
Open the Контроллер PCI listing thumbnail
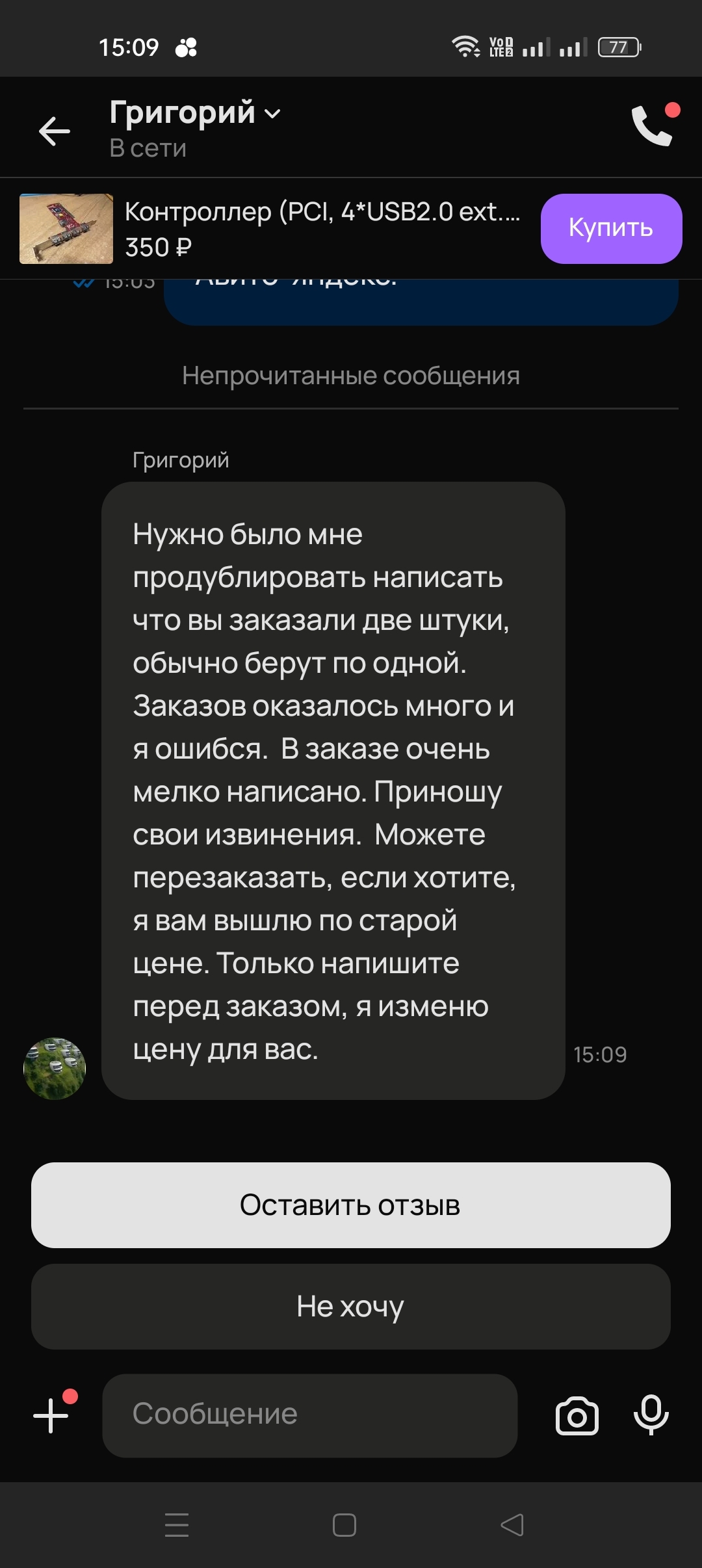point(66,228)
